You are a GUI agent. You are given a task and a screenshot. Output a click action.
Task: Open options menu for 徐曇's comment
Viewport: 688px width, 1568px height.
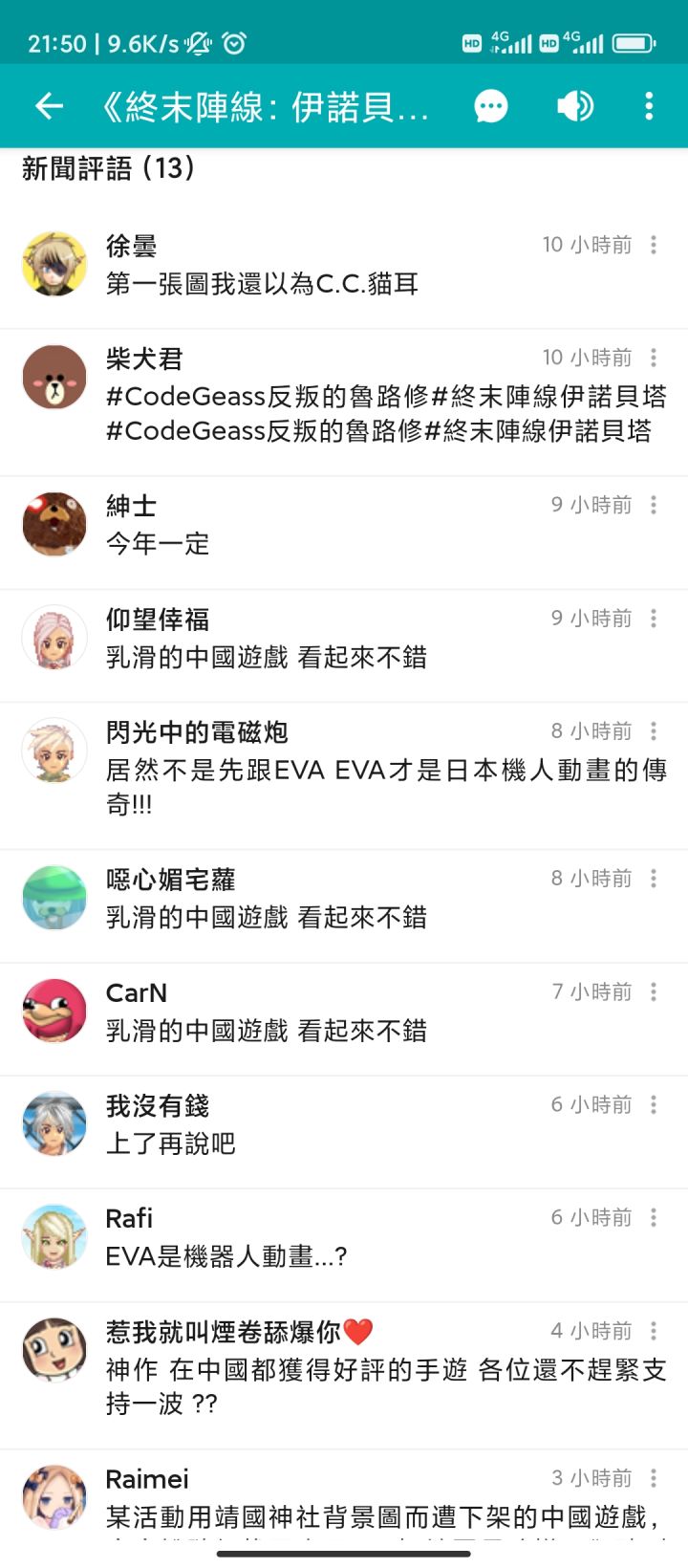(x=654, y=245)
